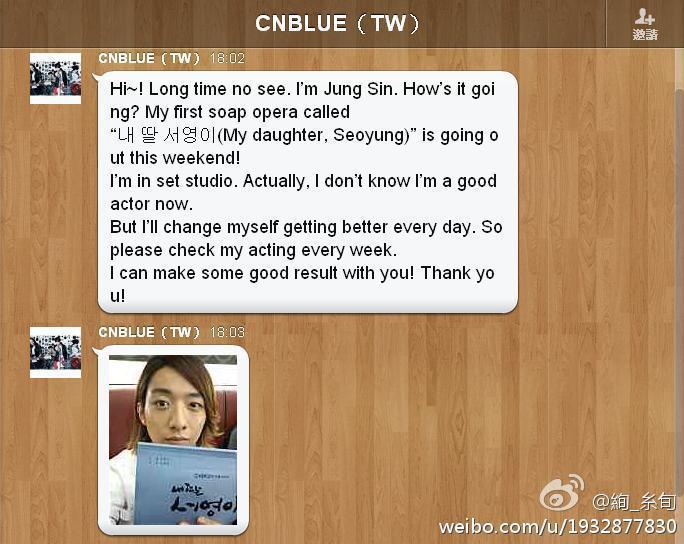
Task: Open the CNBLUE (TW) avatar beside the photo message
Action: pos(55,352)
